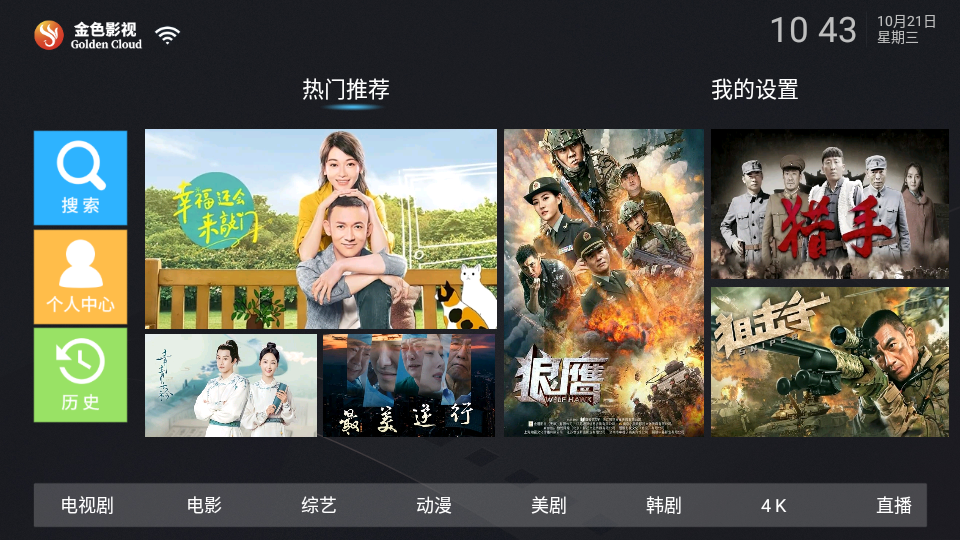
Task: Go to the 电影 category
Action: (x=204, y=505)
